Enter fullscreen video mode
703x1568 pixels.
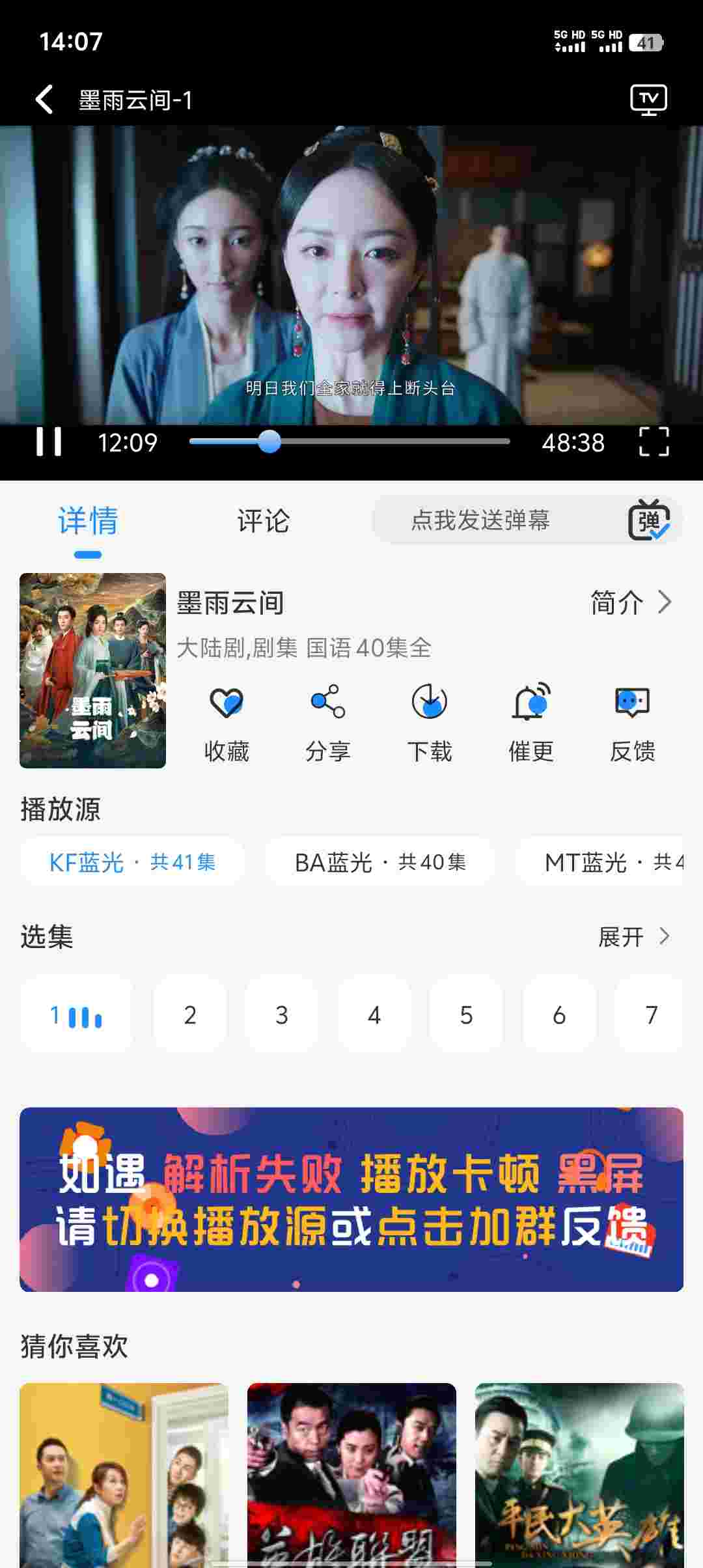tap(654, 442)
